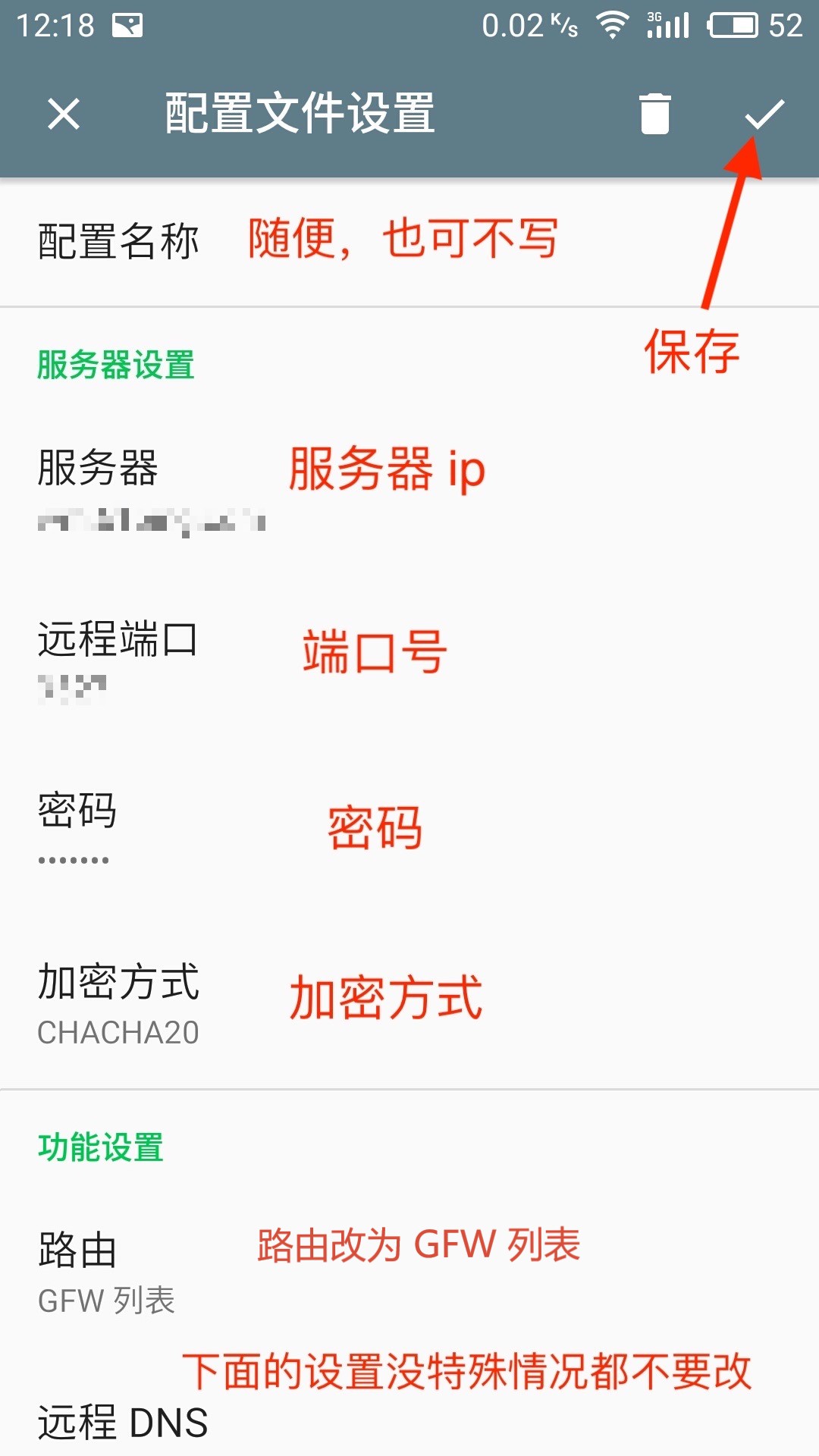Edit the 配置名称 profile name row
819x1456 pixels.
click(409, 242)
